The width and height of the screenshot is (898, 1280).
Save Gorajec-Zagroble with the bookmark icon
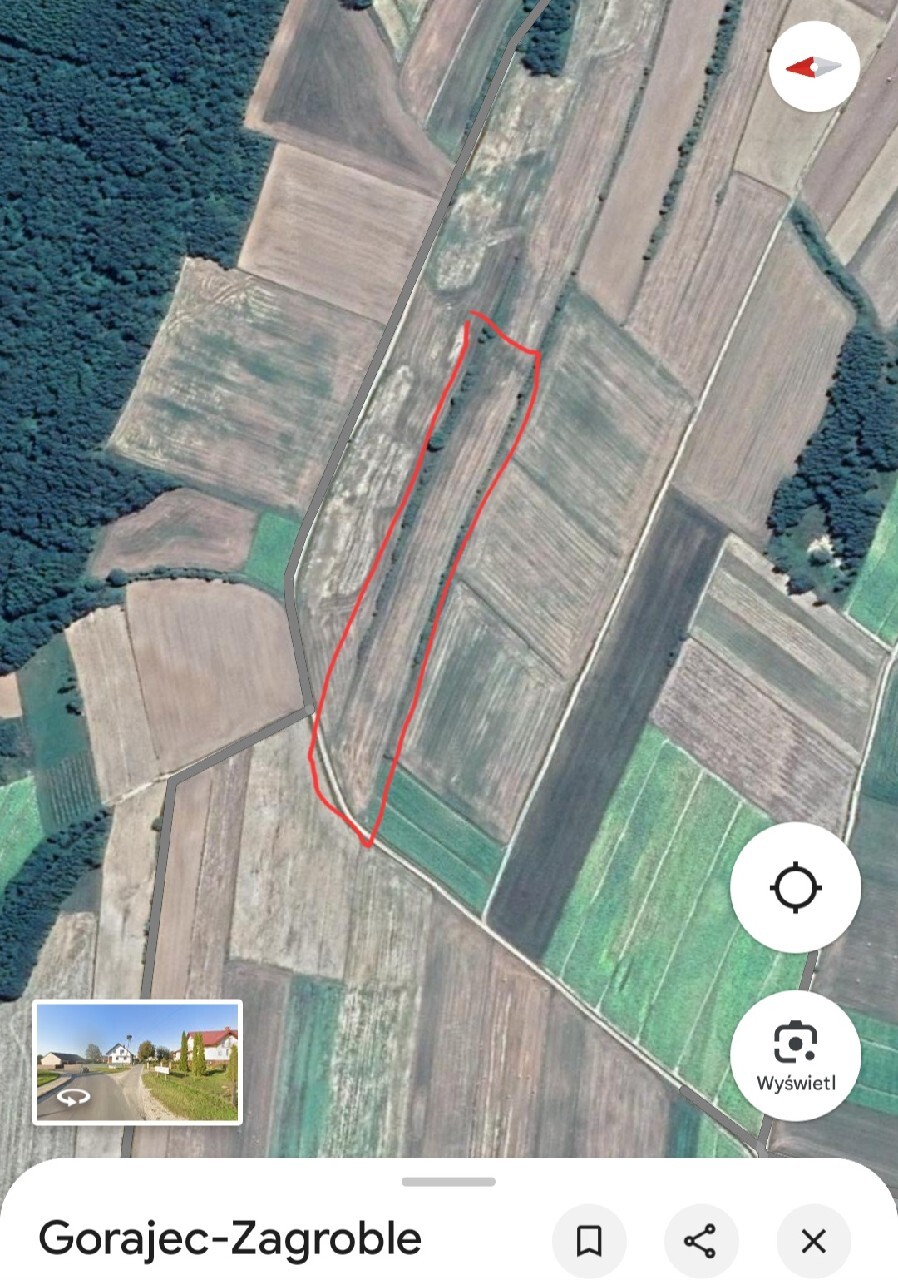589,1241
